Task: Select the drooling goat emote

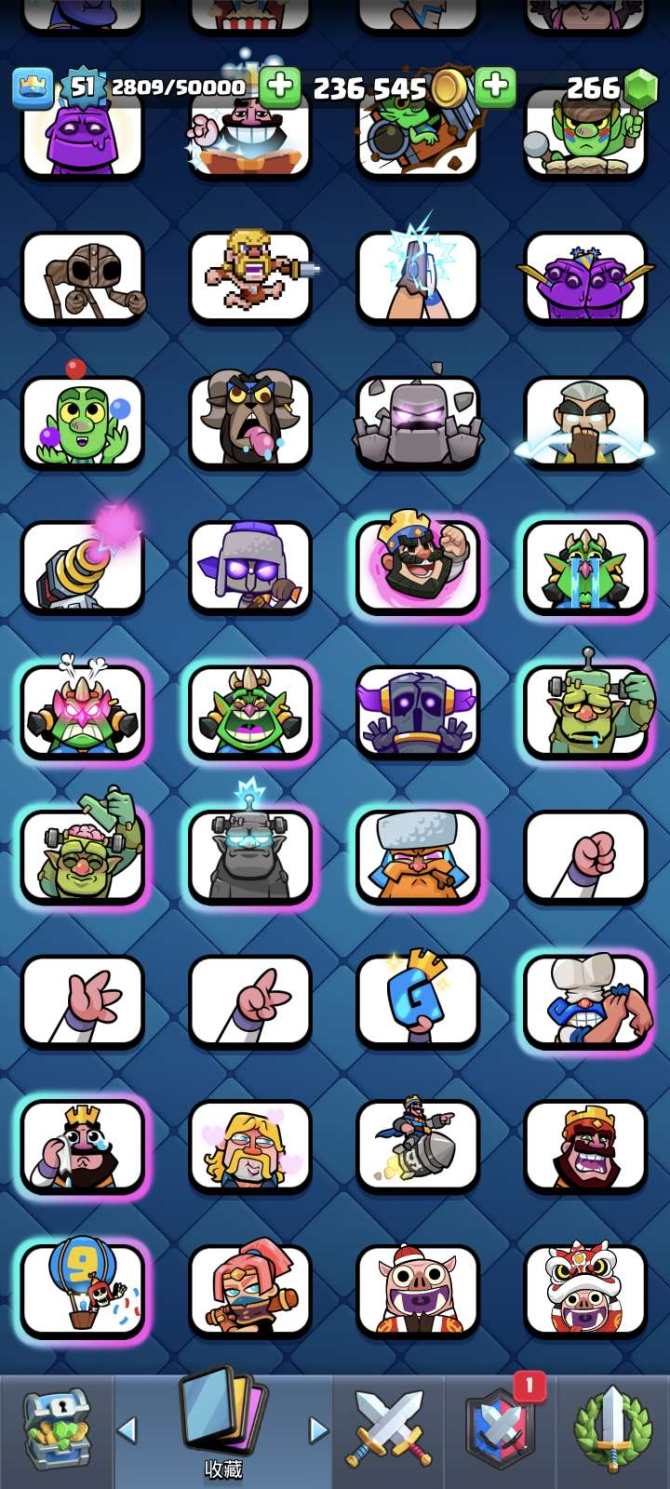Action: [250, 421]
